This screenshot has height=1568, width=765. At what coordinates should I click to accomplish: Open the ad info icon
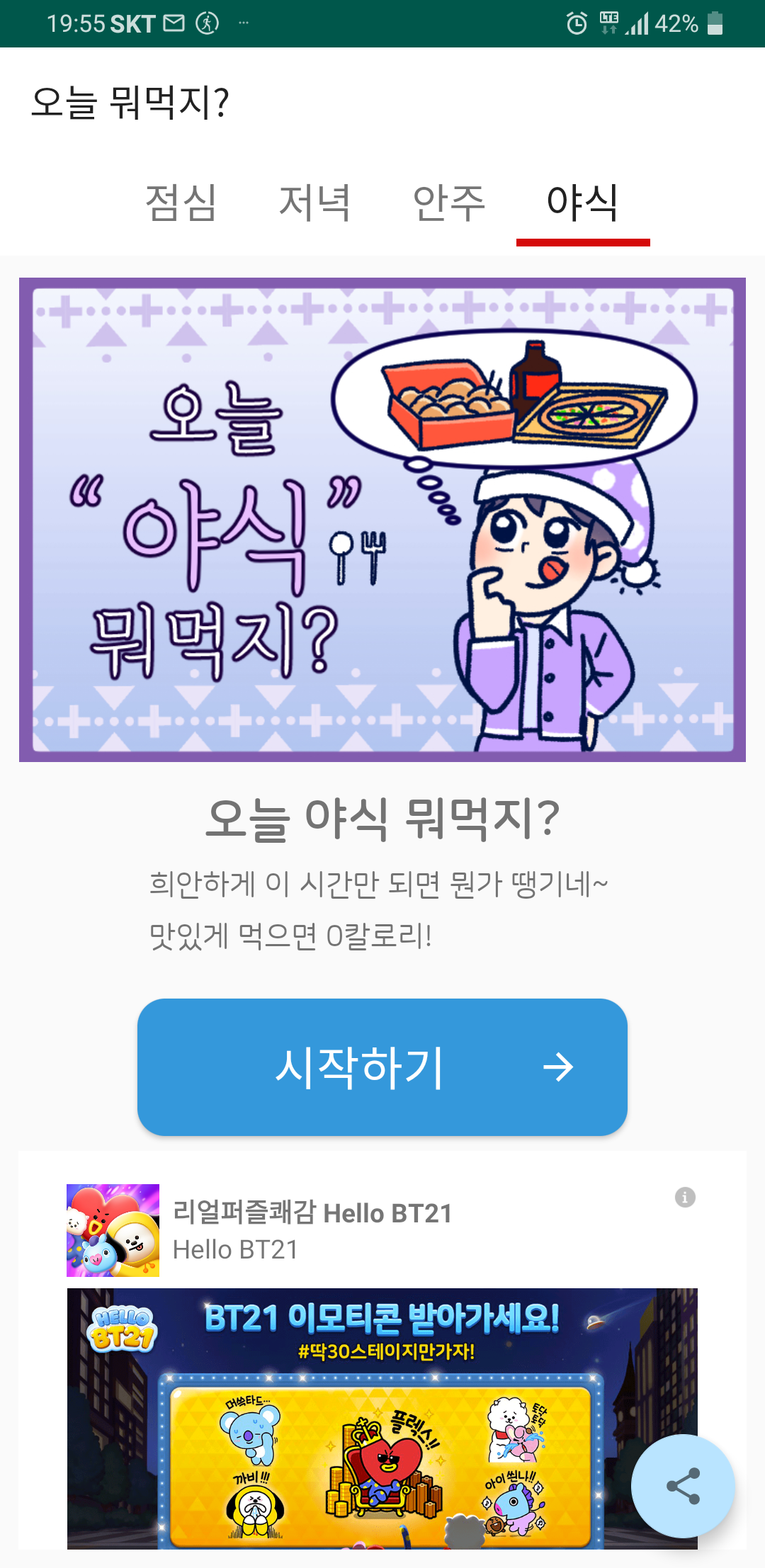685,1197
